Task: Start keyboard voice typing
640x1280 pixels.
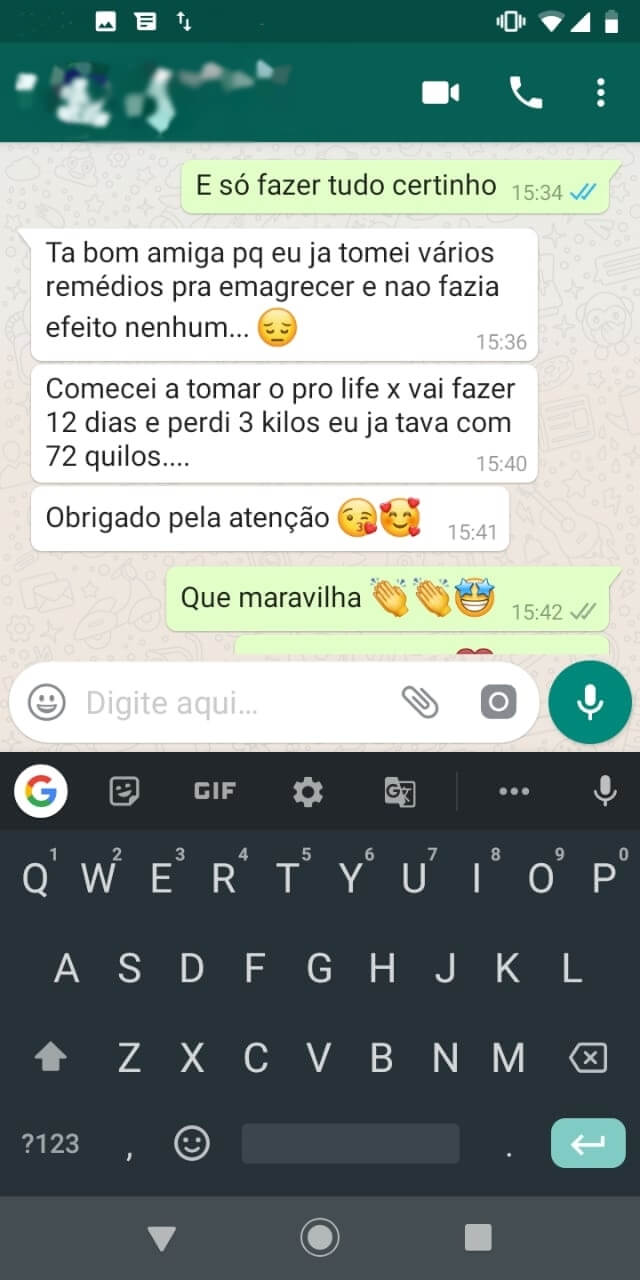Action: pyautogui.click(x=604, y=792)
